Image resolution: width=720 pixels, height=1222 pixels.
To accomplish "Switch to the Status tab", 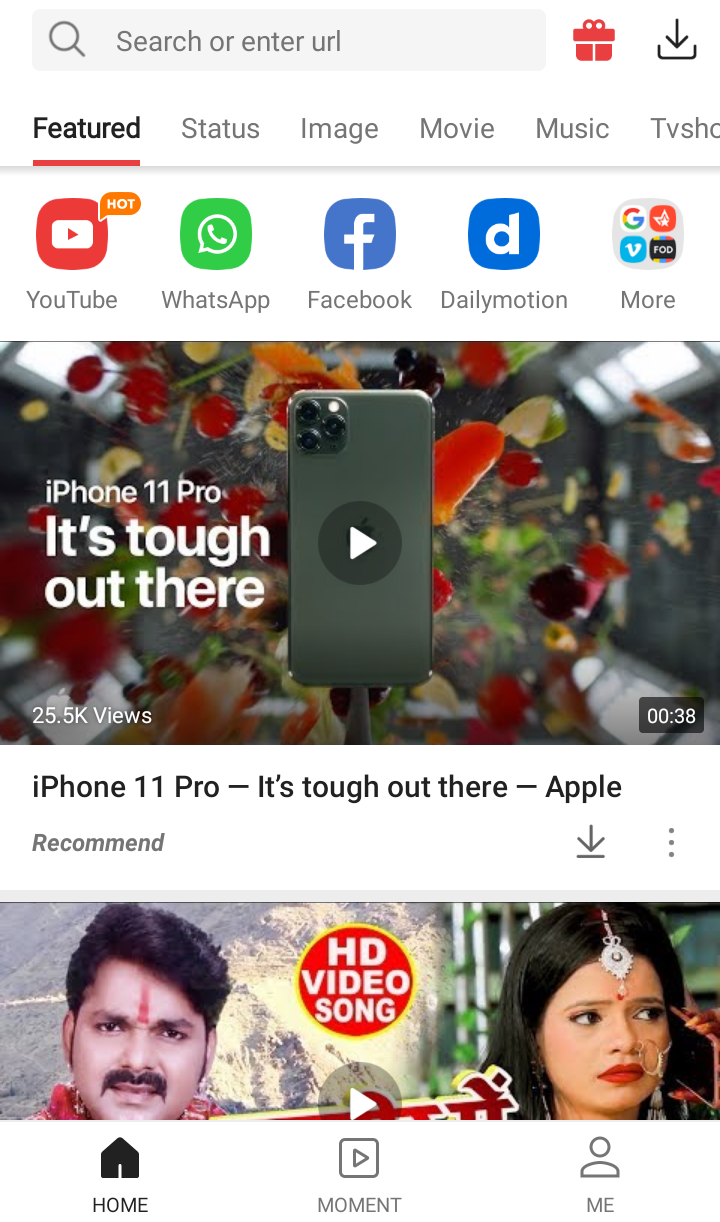I will click(220, 128).
